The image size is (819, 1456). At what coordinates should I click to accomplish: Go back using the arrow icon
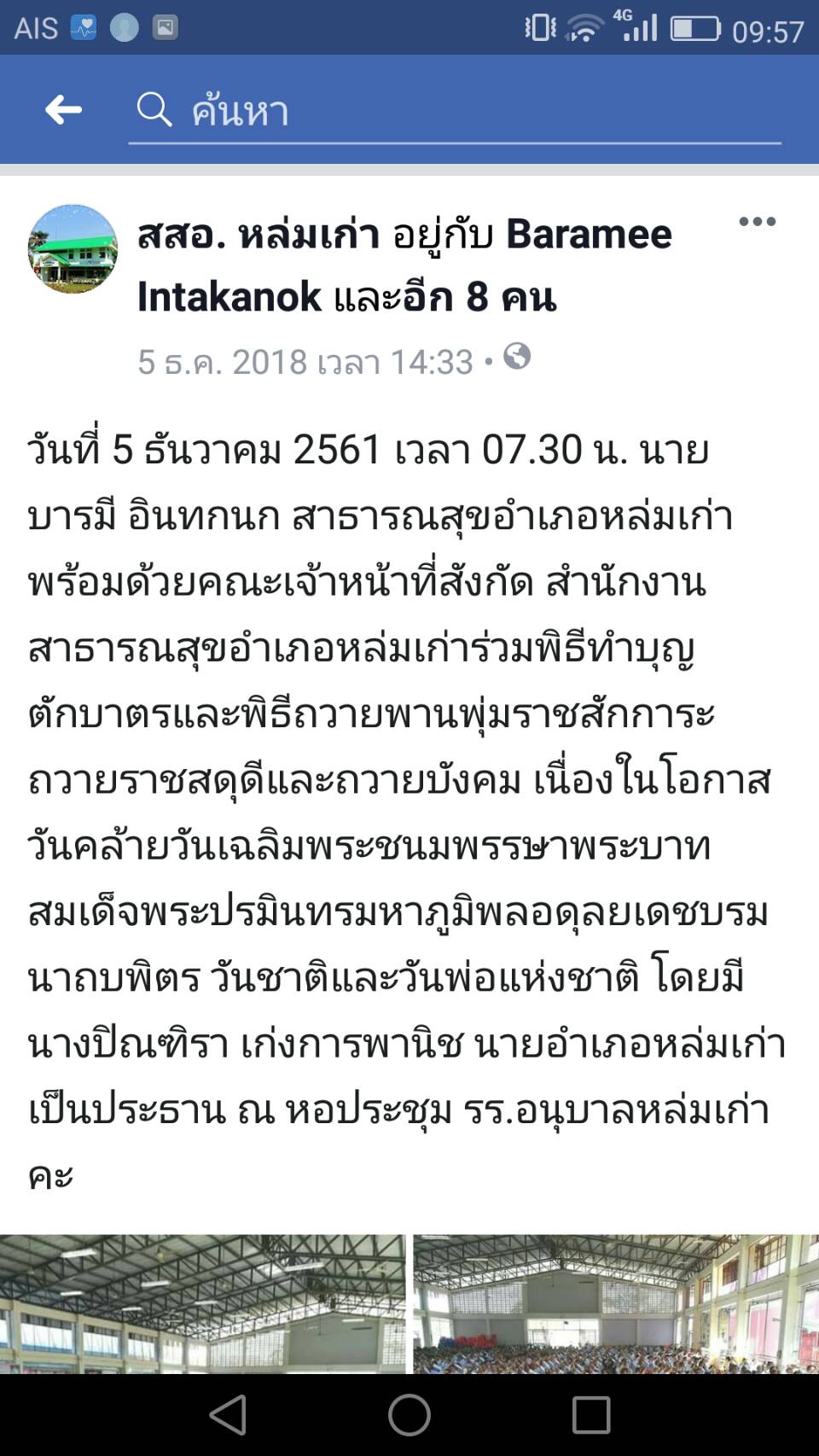pyautogui.click(x=63, y=109)
